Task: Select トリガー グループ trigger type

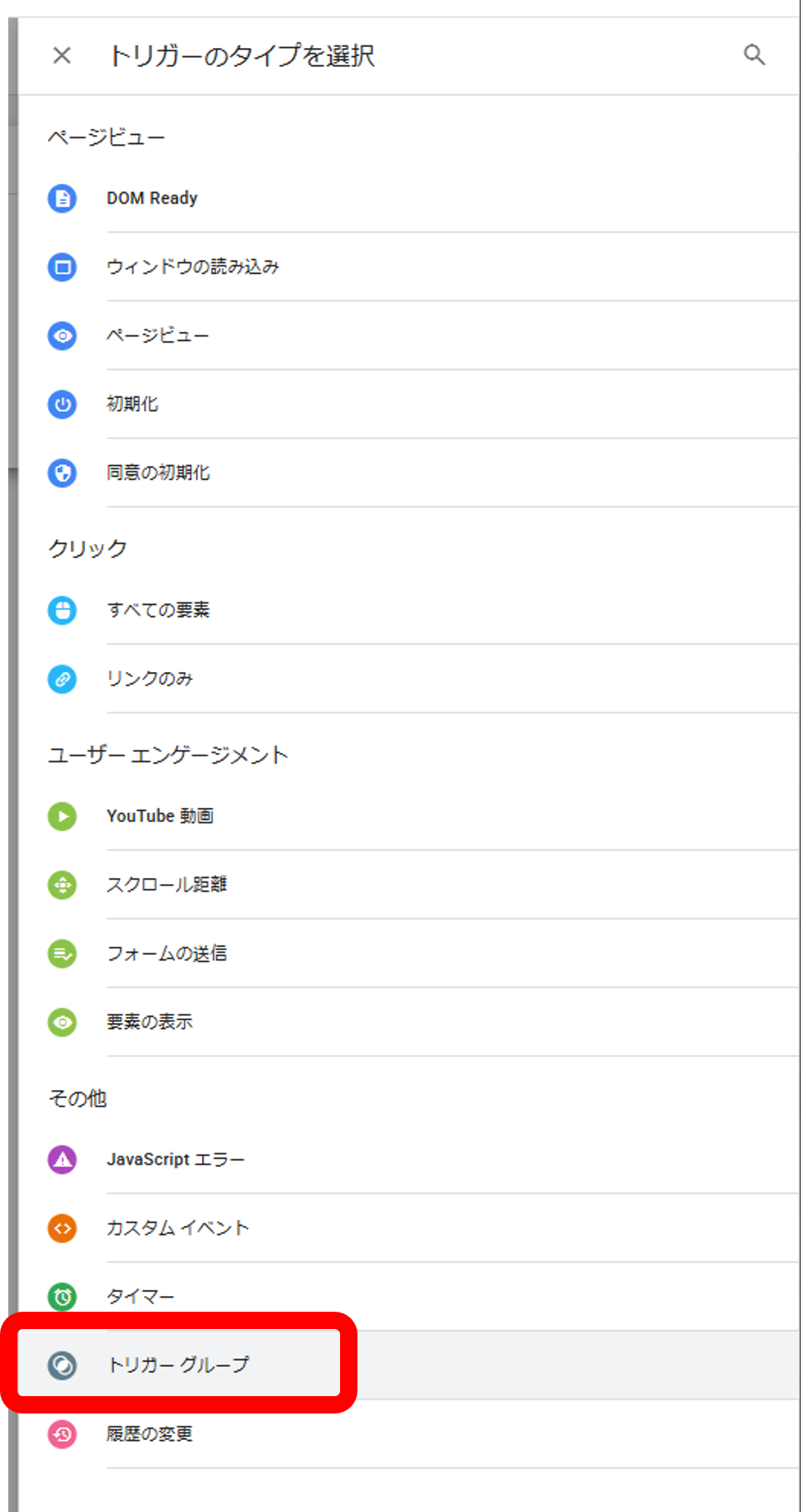Action: click(409, 1366)
